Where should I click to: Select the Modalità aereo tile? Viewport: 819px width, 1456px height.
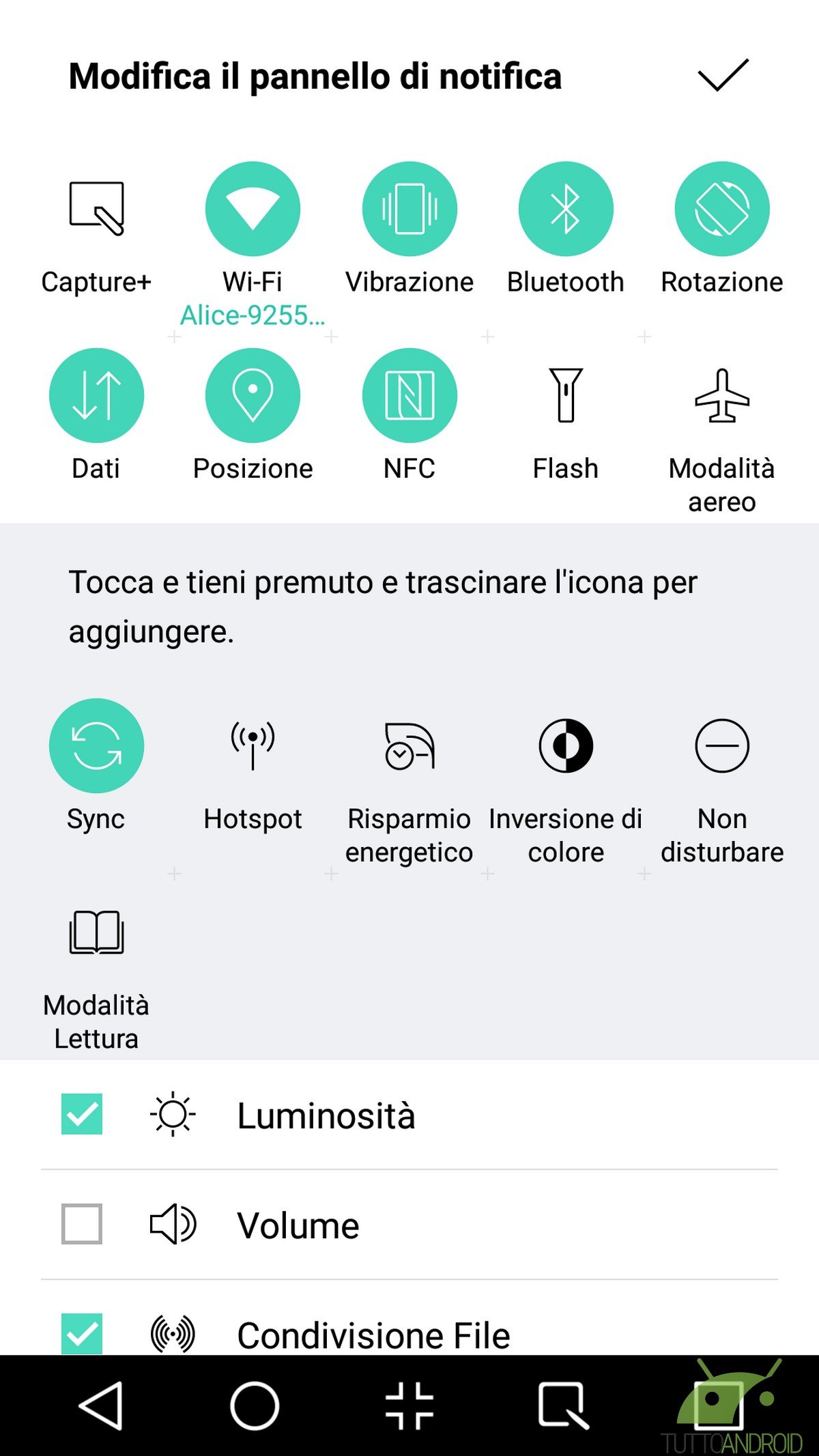tap(722, 396)
